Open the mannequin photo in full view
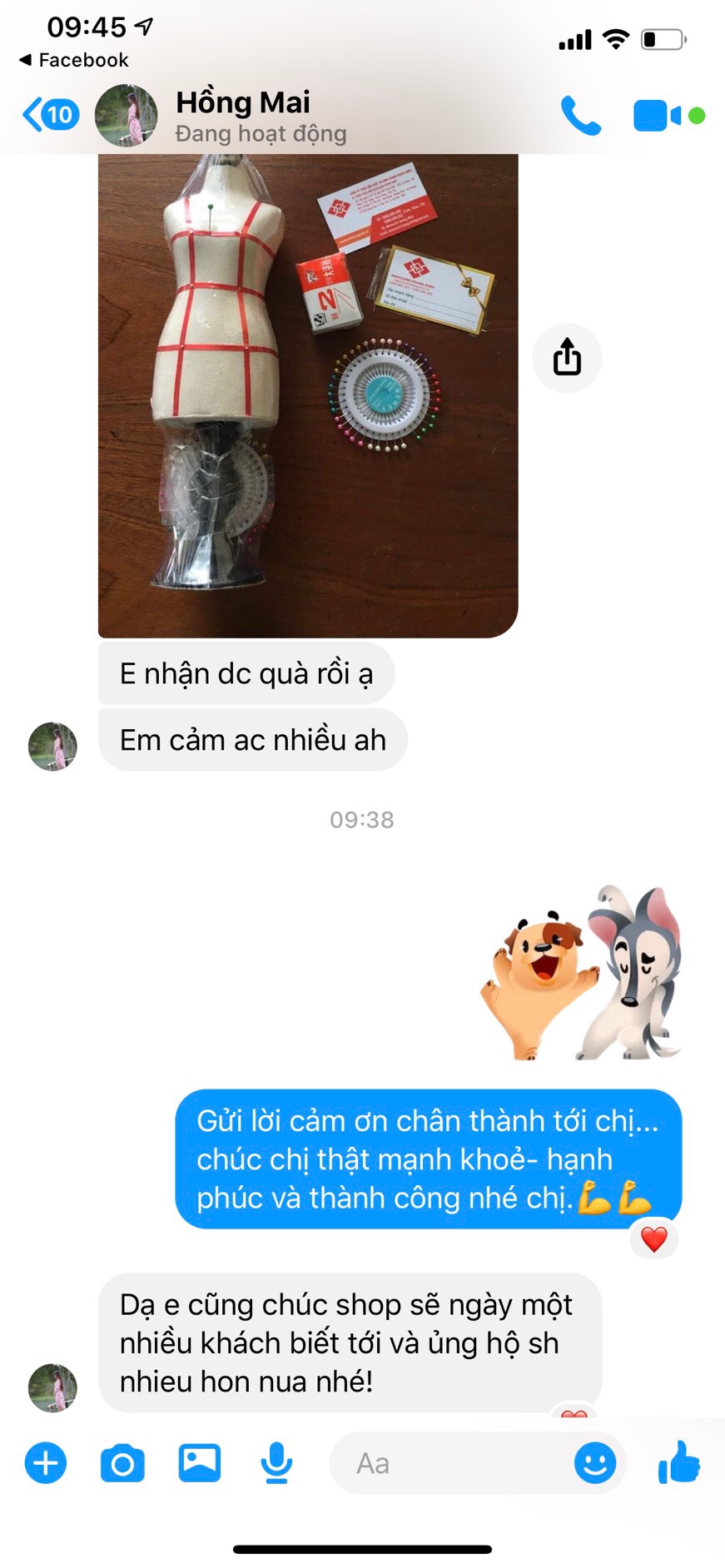 coord(308,395)
